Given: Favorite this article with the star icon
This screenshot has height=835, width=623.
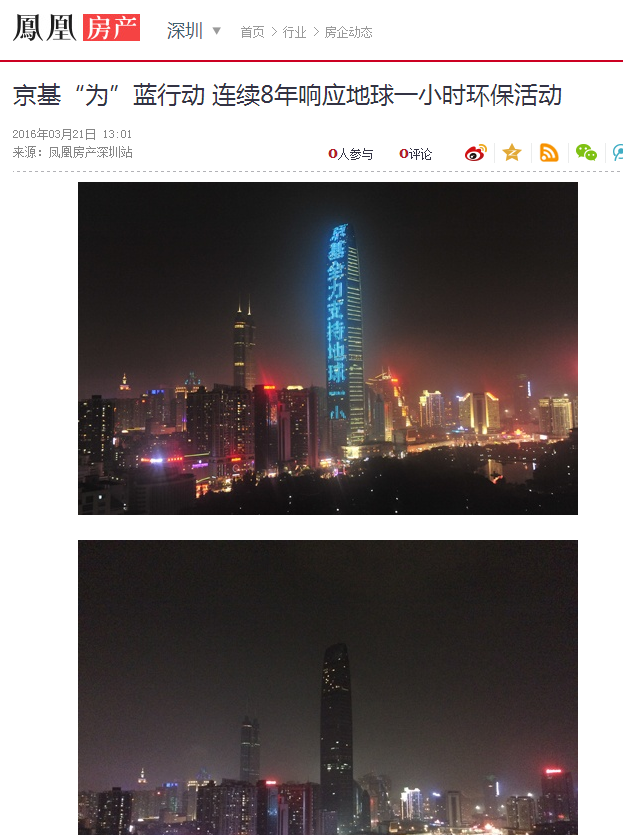Looking at the screenshot, I should pyautogui.click(x=512, y=153).
